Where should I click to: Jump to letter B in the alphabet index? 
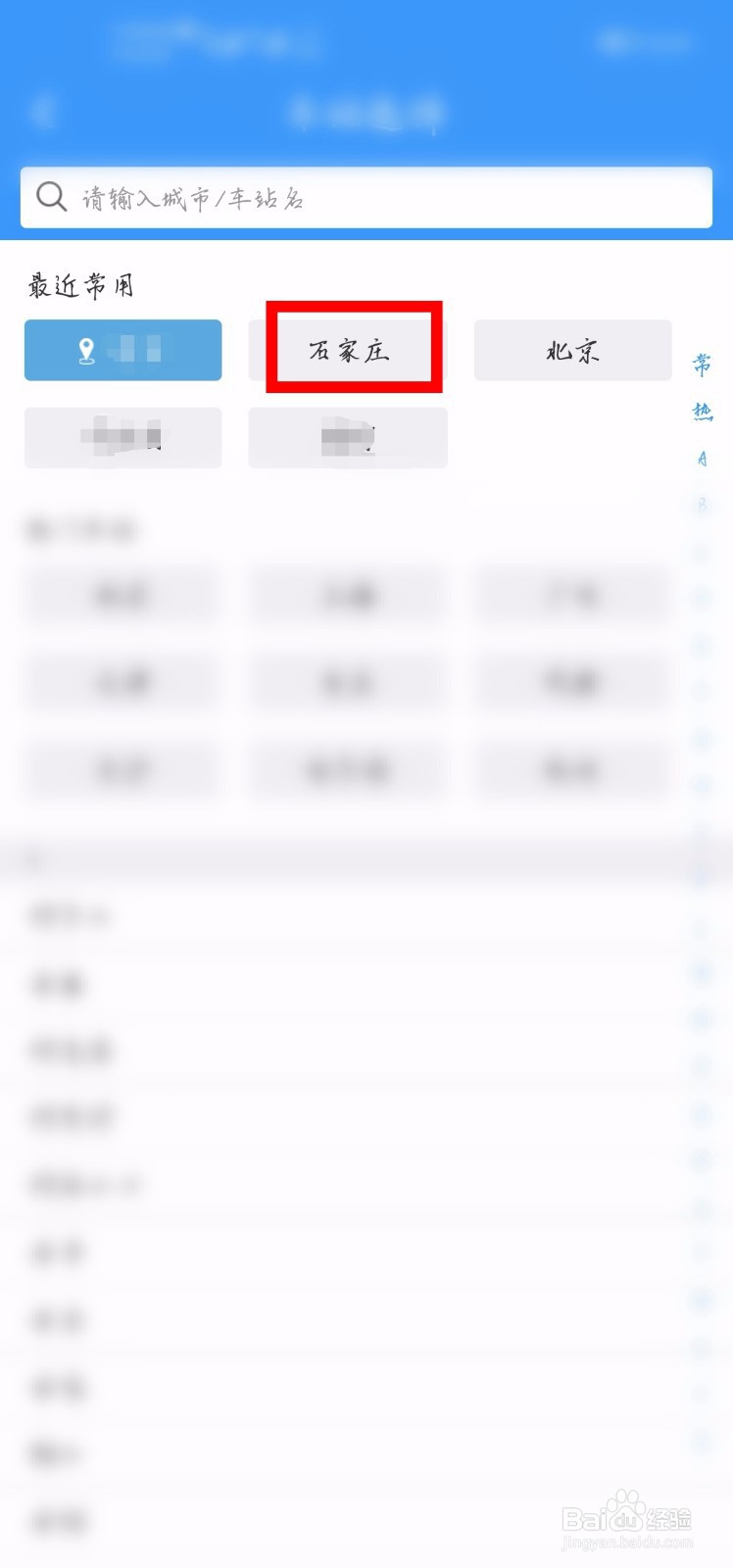(703, 505)
